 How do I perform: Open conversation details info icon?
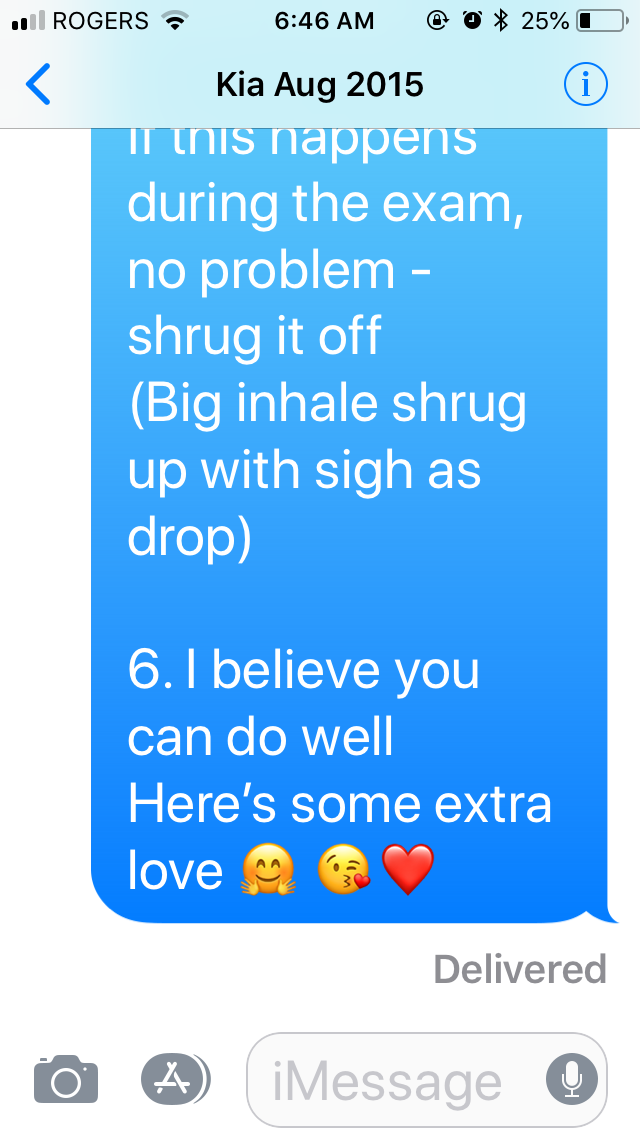[x=586, y=85]
